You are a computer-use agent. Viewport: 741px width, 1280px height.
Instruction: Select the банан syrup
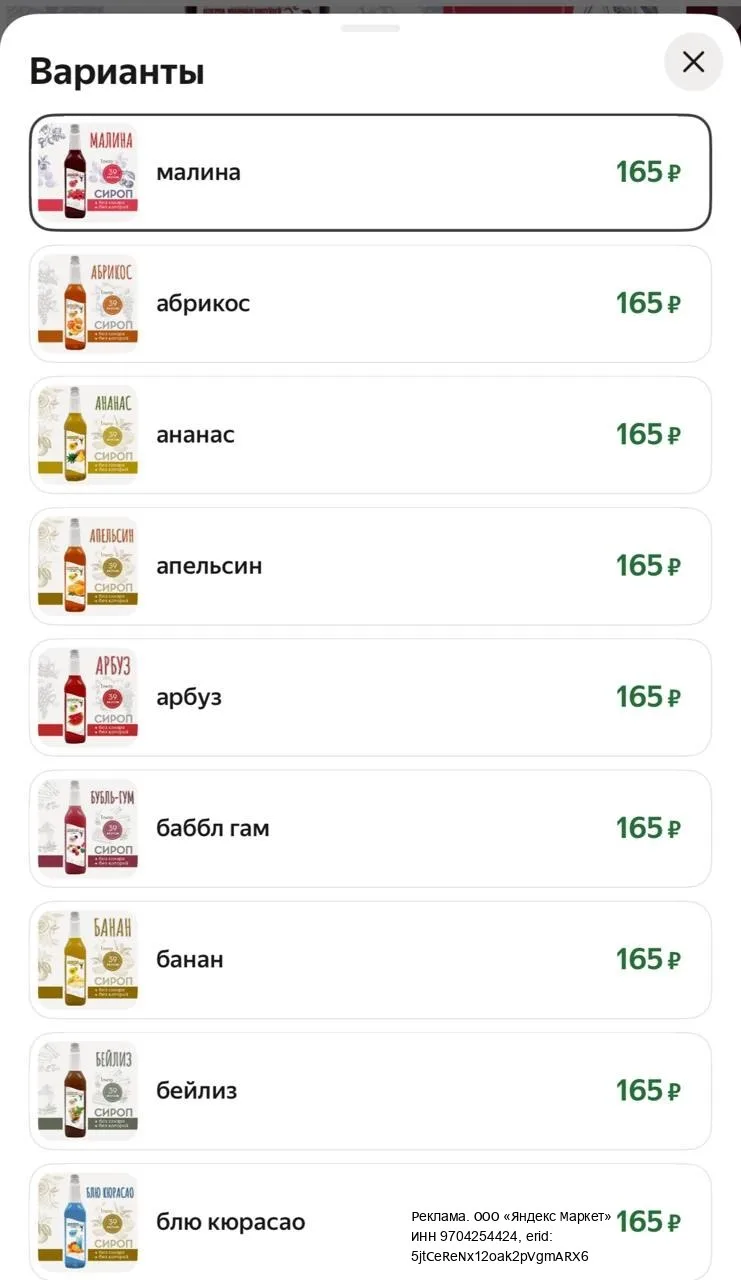(x=370, y=959)
